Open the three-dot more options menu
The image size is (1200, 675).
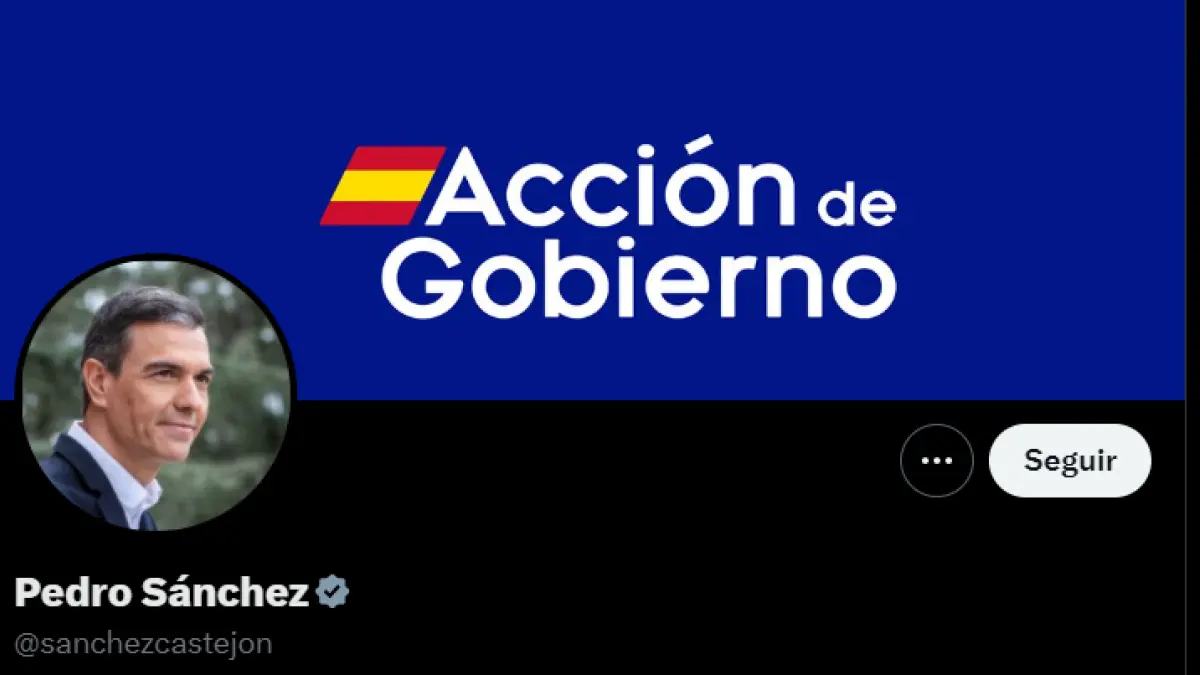pyautogui.click(x=936, y=461)
